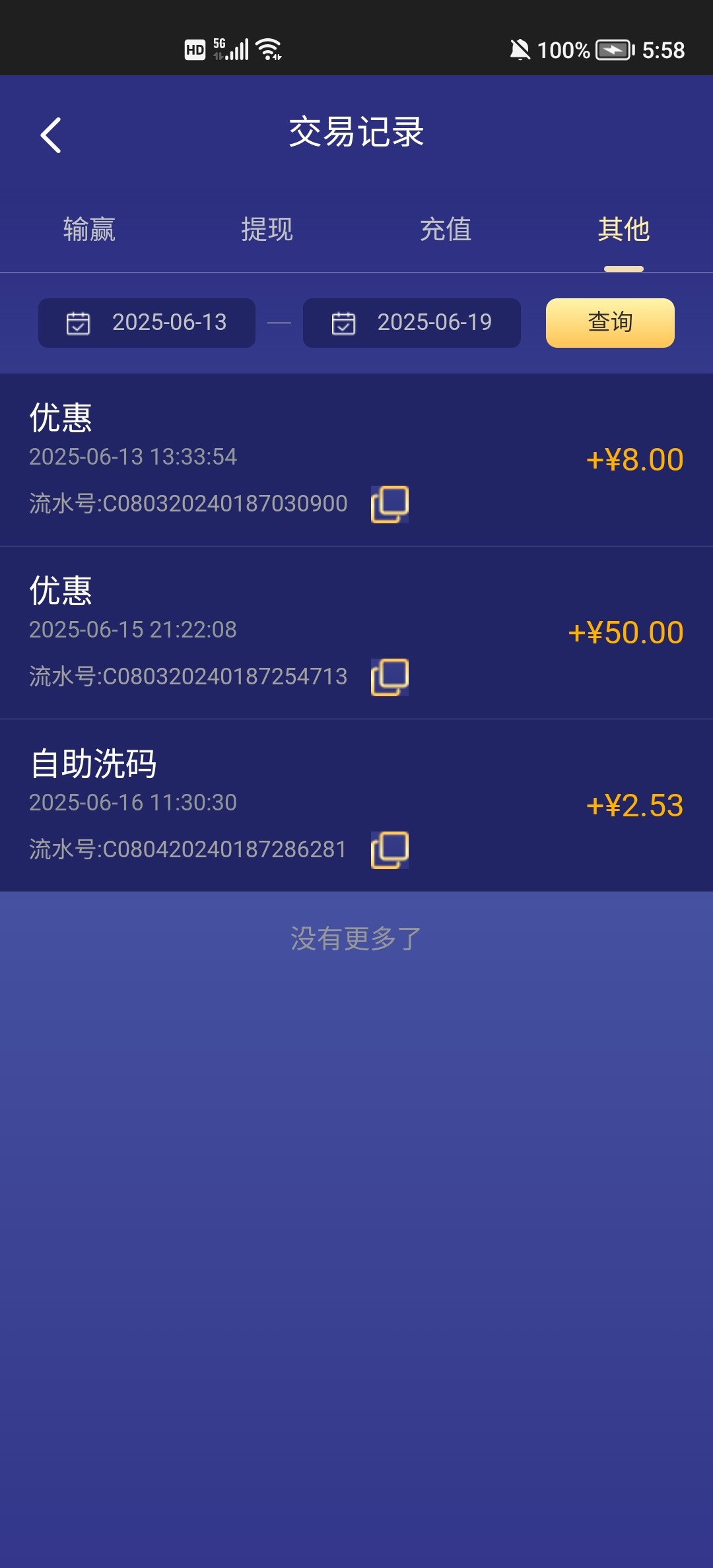The image size is (713, 1568).
Task: Switch to the 充值 tab
Action: [x=446, y=230]
